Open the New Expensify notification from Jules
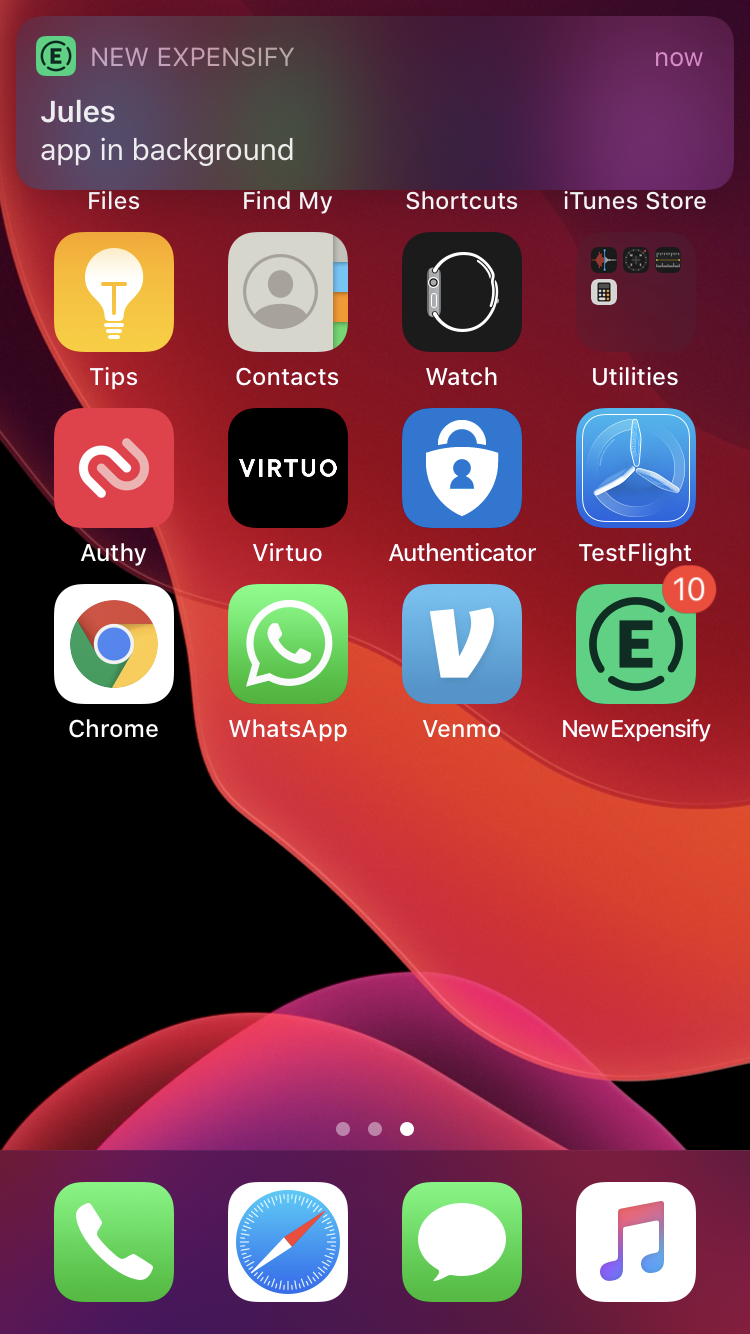 tap(374, 103)
